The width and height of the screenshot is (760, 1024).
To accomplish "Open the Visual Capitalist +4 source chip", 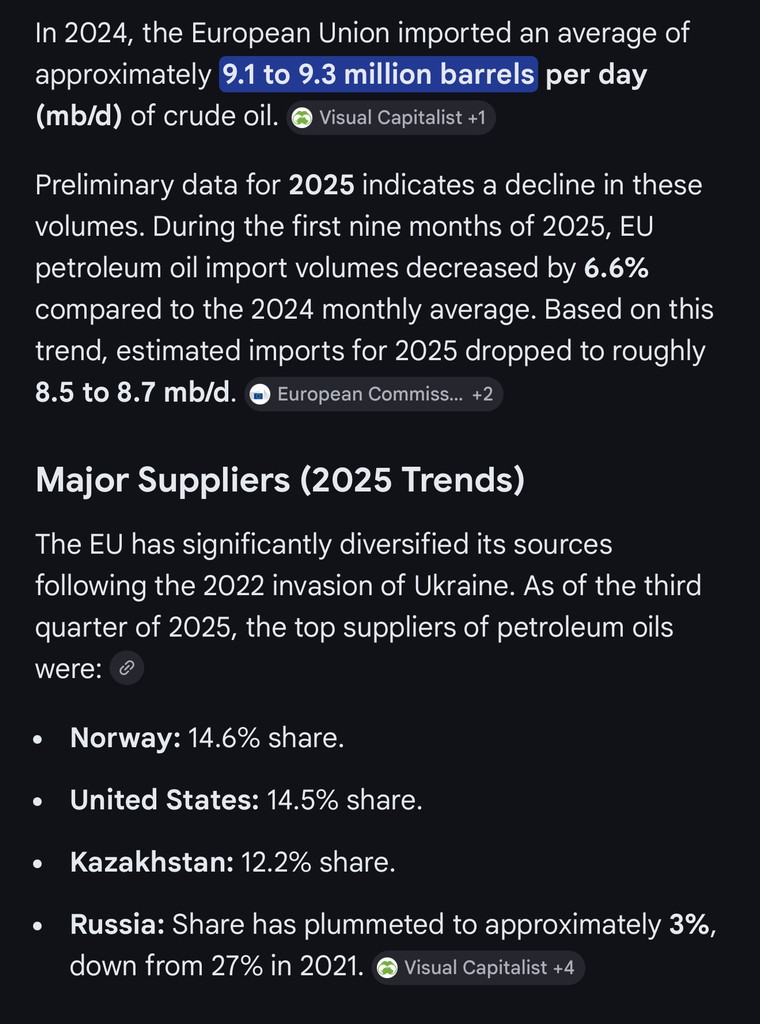I will pos(477,967).
